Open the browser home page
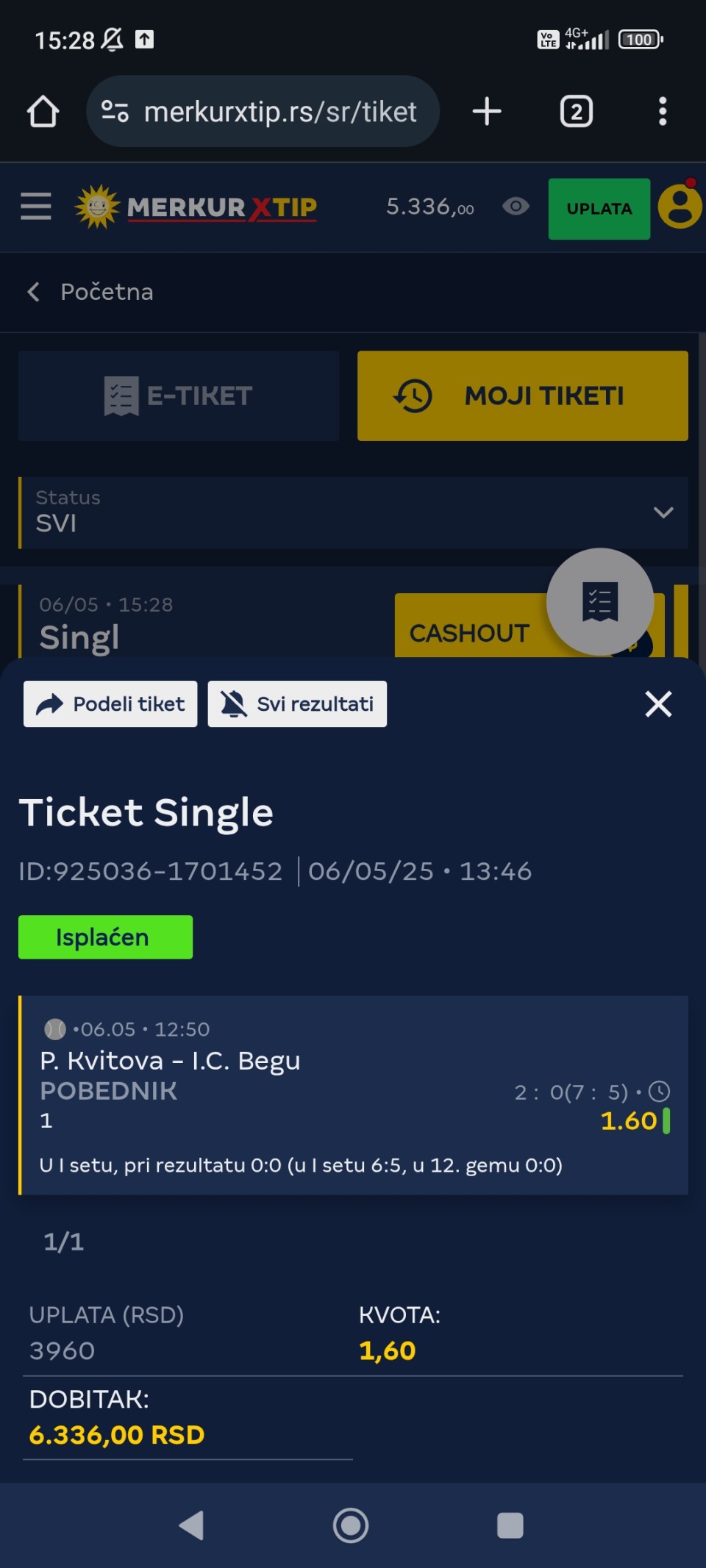 [43, 112]
